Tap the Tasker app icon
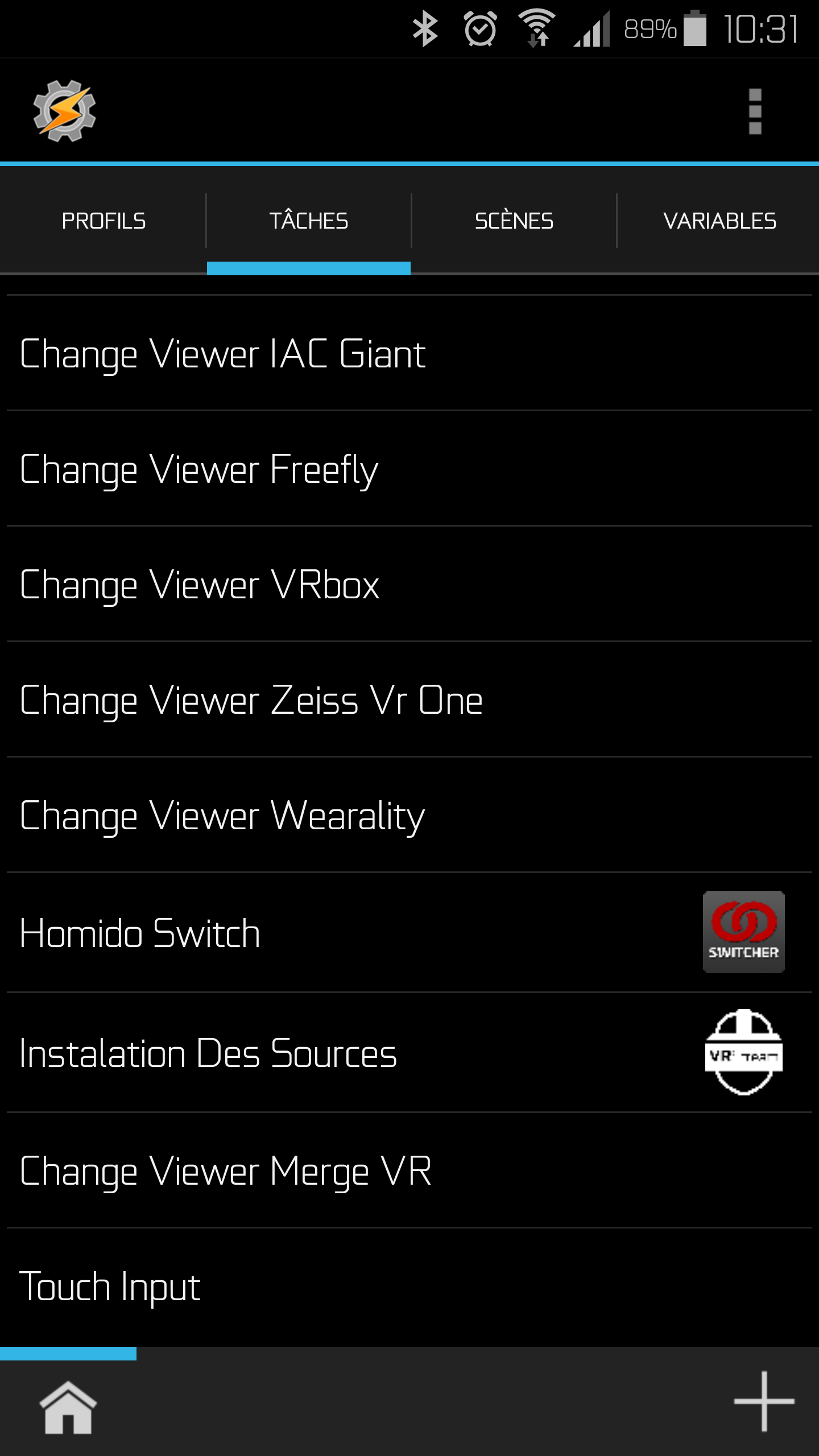819x1456 pixels. pos(64,111)
